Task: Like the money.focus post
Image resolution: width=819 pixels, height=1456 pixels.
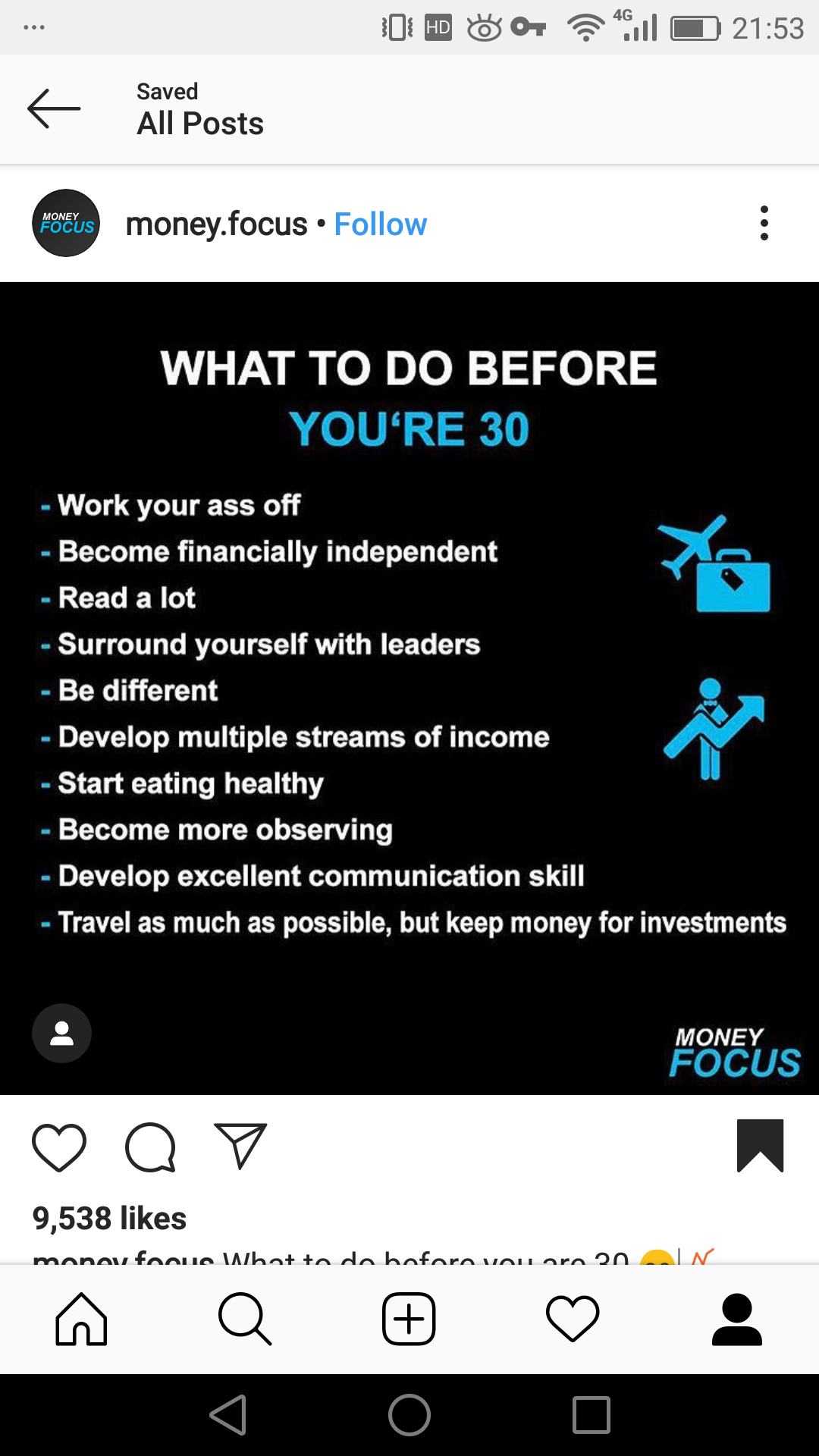Action: 59,1147
